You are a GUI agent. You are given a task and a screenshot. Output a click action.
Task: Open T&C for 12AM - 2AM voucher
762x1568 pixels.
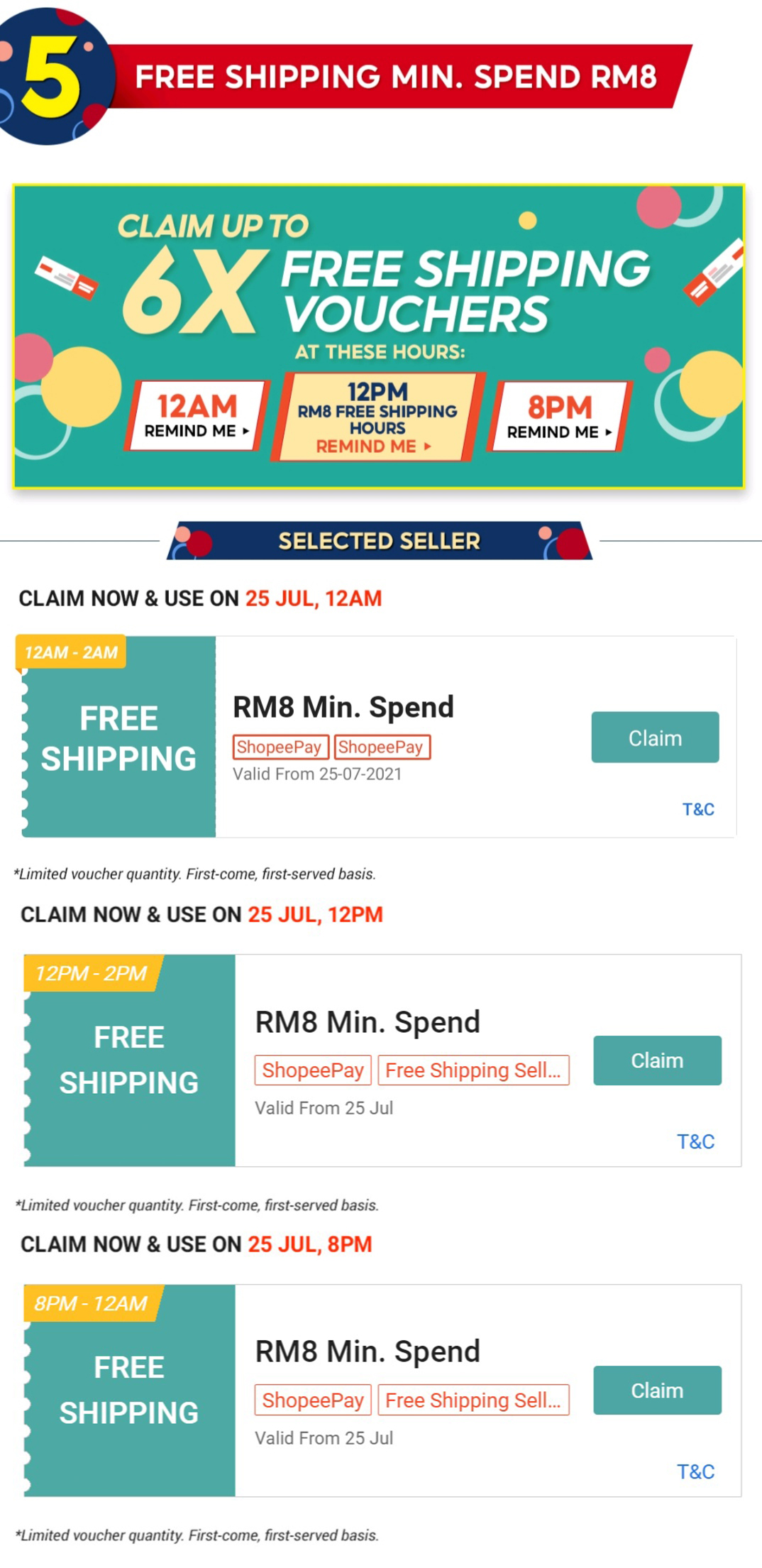[697, 809]
